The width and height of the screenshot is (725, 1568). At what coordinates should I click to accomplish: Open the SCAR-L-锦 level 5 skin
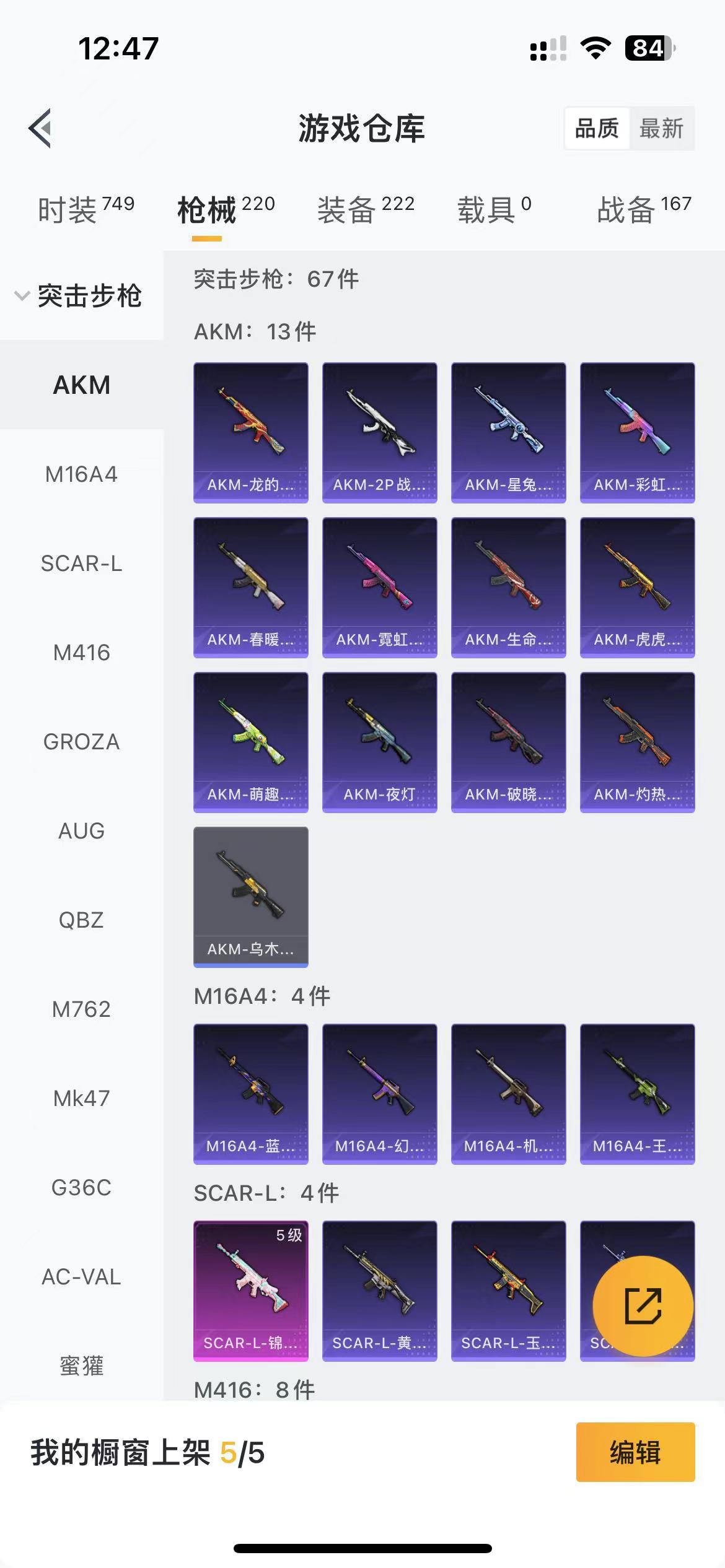coord(250,1291)
